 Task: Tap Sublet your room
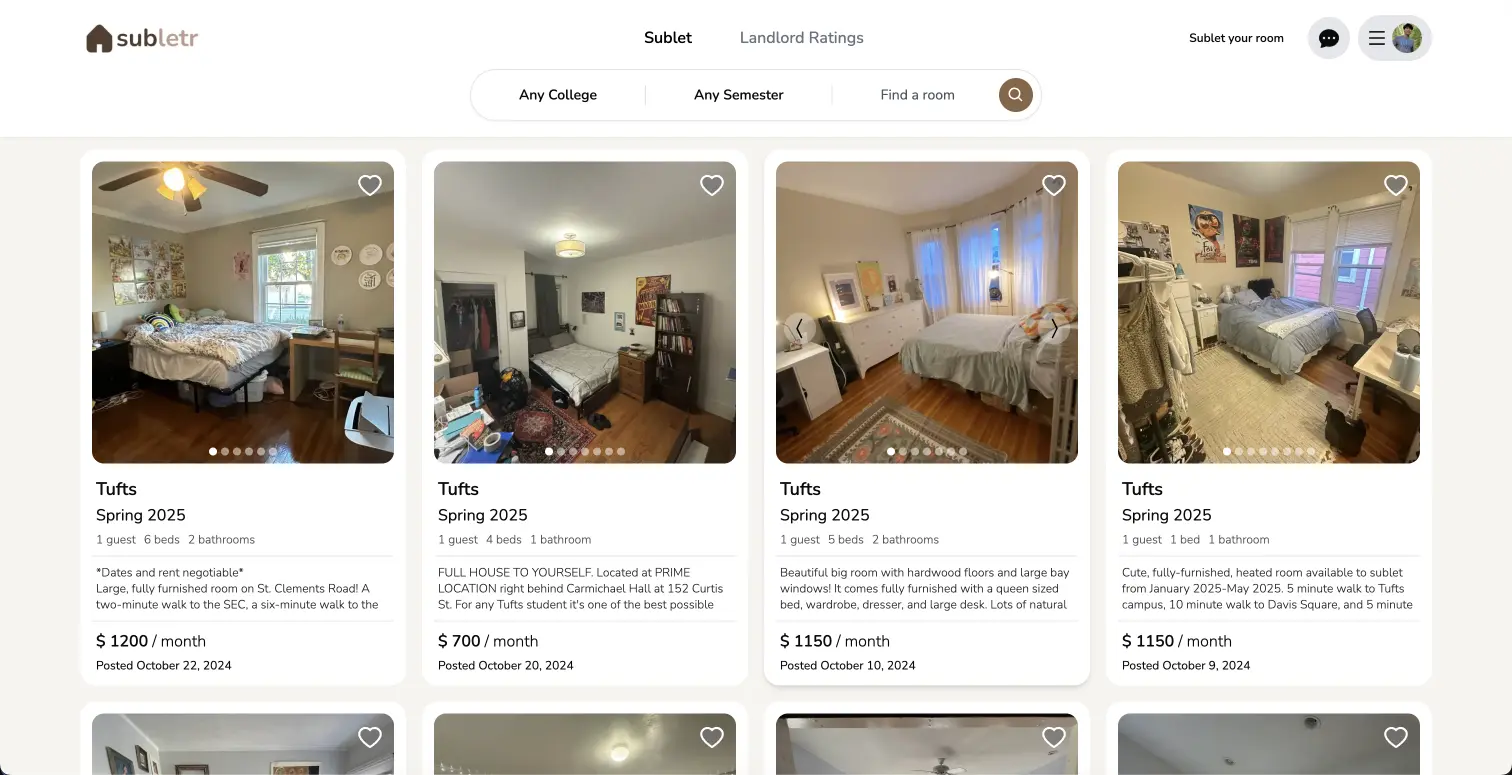(x=1236, y=38)
